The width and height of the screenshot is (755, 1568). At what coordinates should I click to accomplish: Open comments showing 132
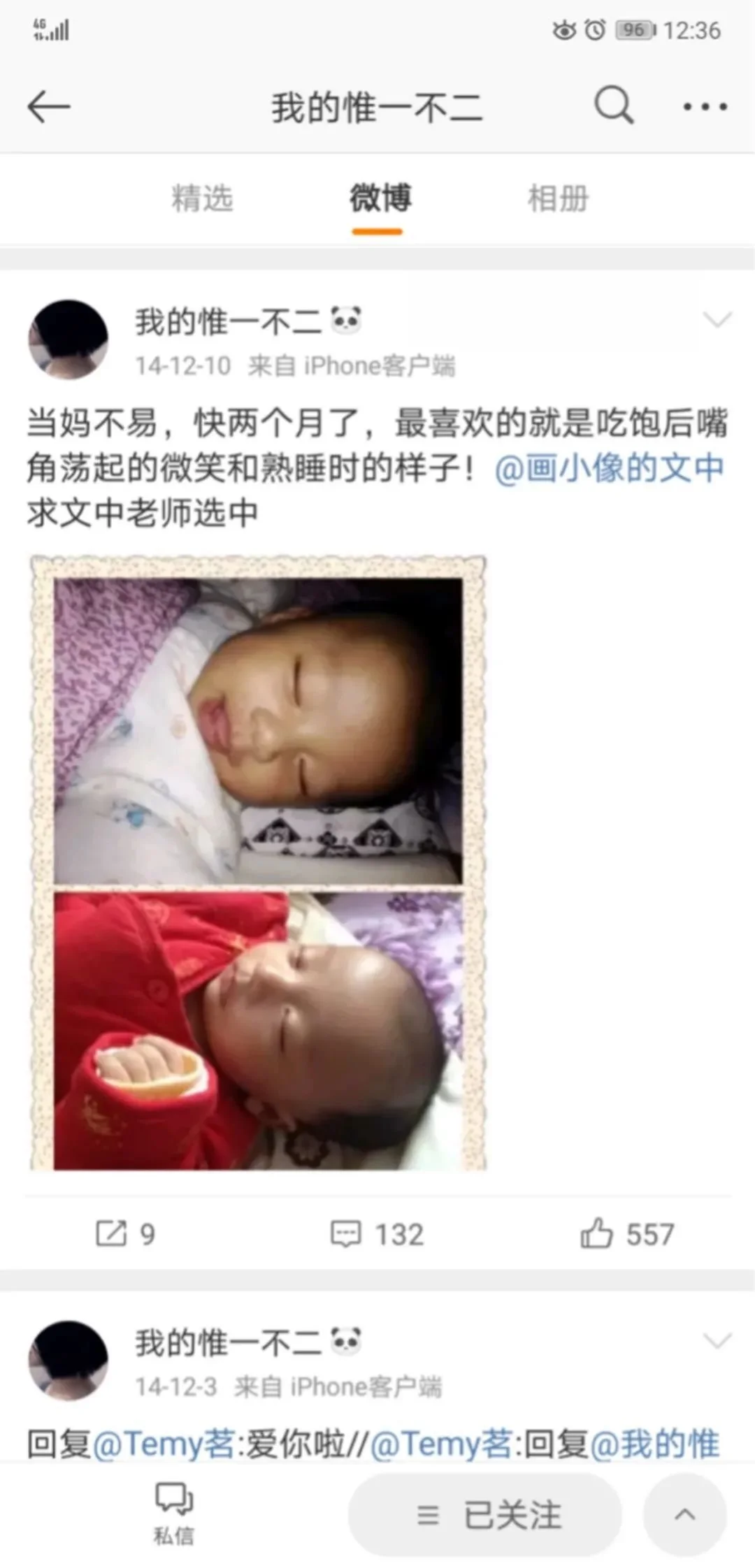377,1234
